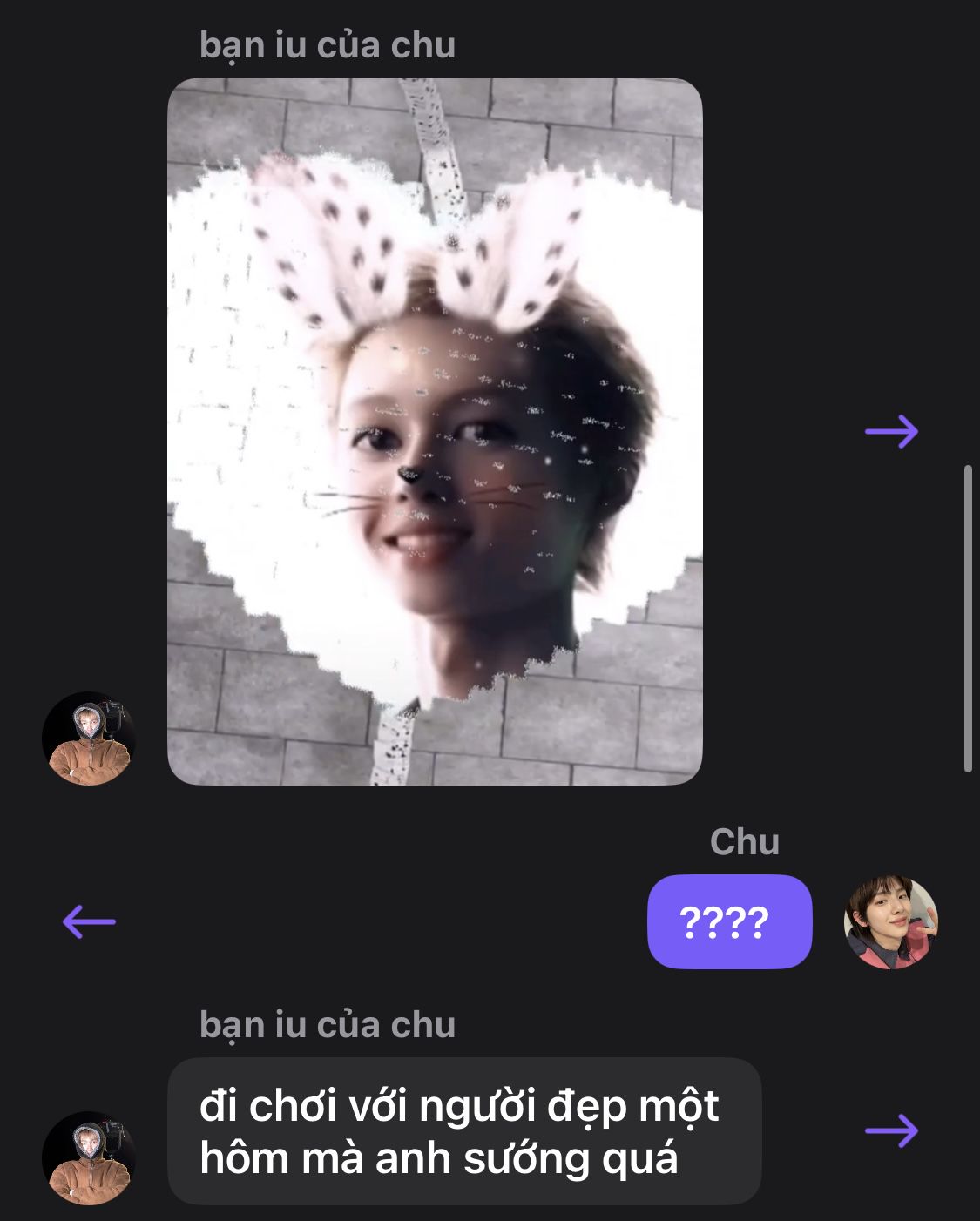Open sender avatar beside the 'đi chơi' message
Viewport: 980px width, 1221px height.
click(89, 1157)
